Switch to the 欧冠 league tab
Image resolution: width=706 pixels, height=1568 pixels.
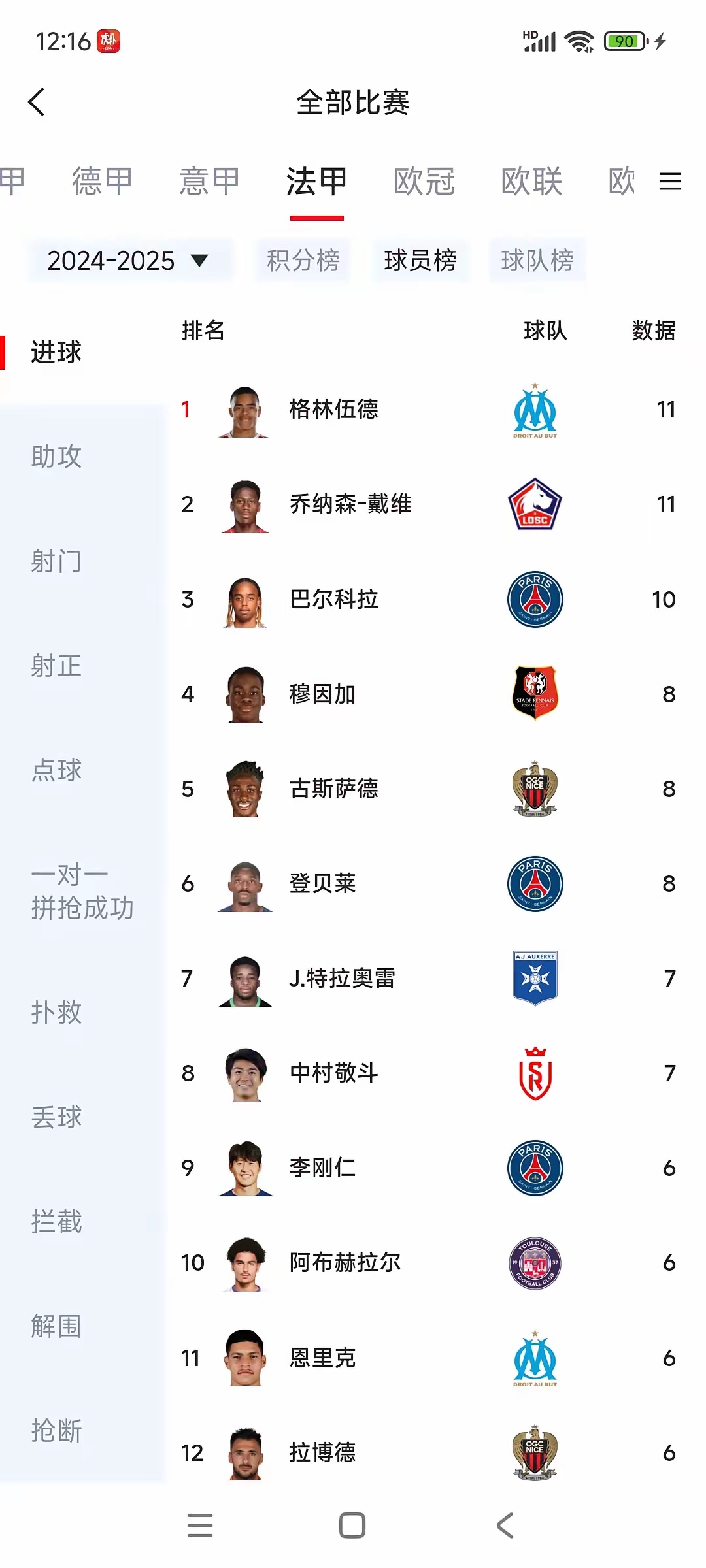(x=424, y=182)
